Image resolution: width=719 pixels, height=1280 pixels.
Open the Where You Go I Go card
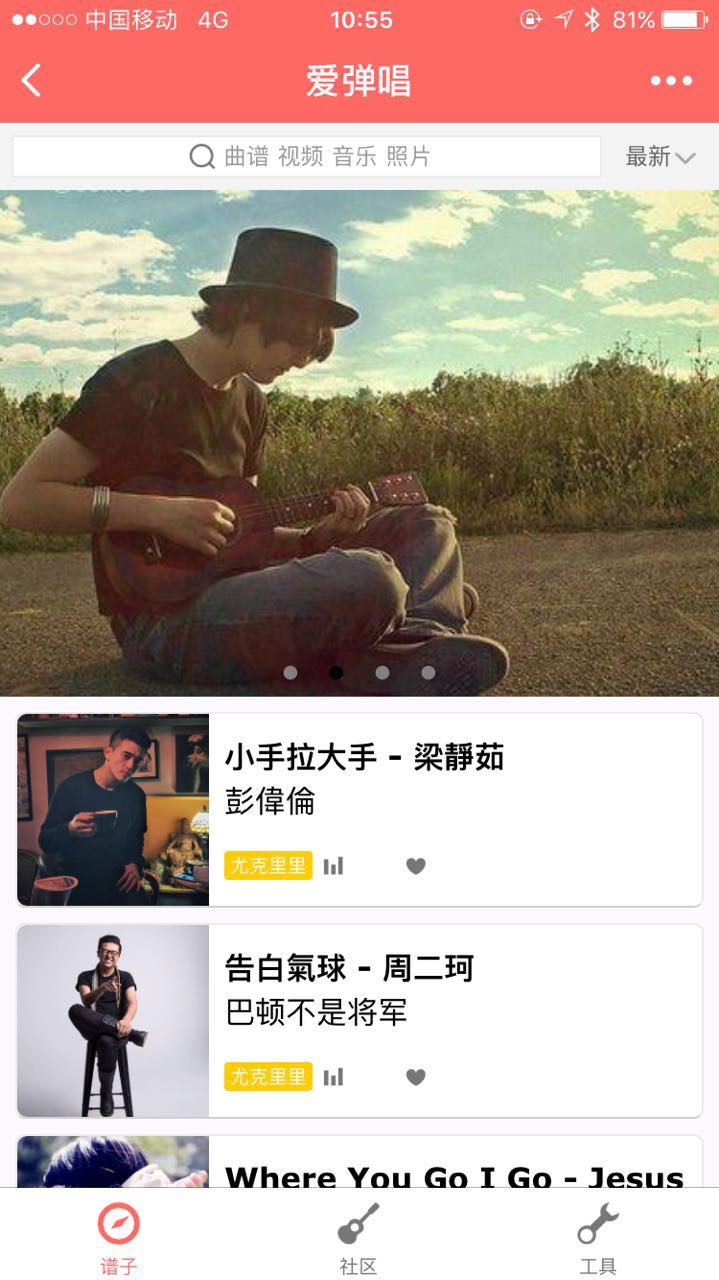455,1170
